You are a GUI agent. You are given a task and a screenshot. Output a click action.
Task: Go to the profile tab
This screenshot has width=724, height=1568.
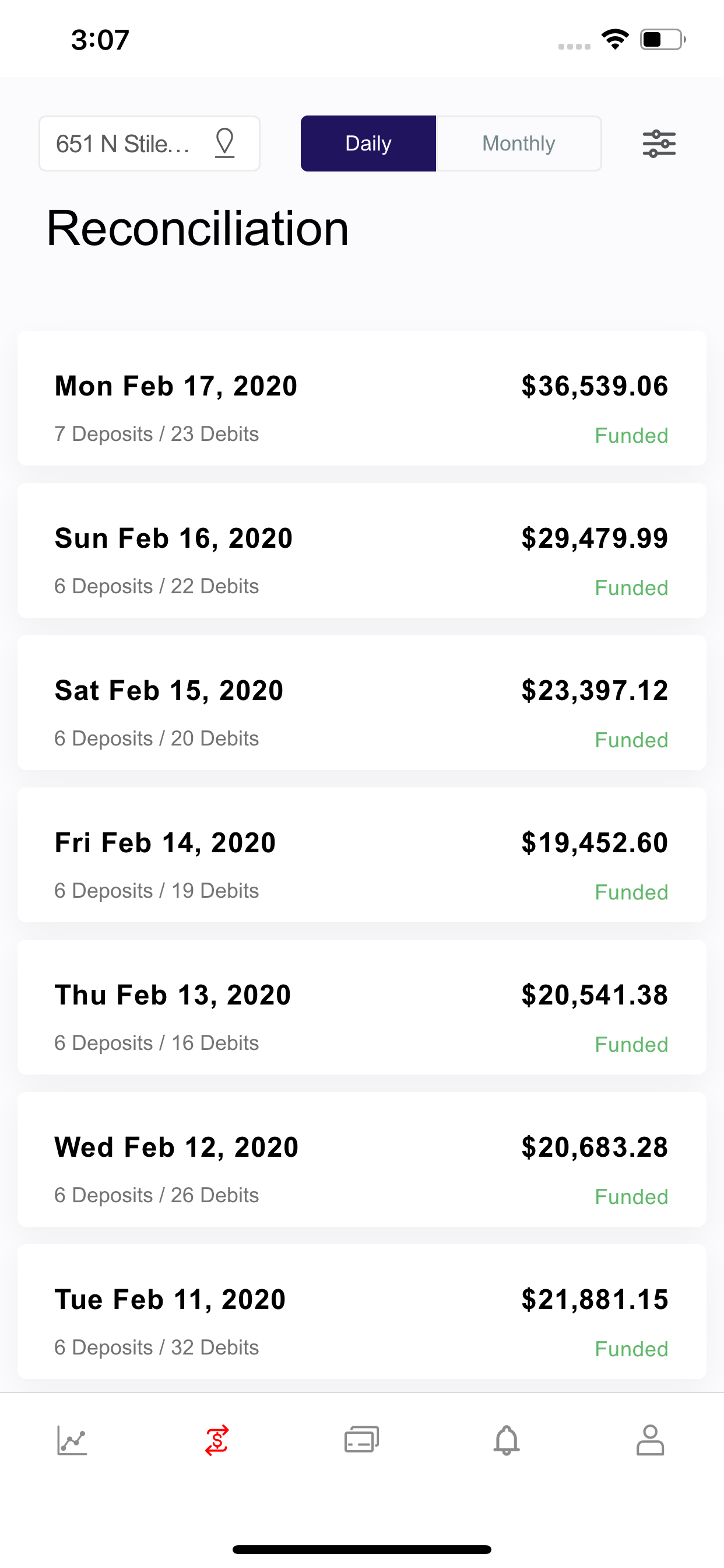[651, 1440]
